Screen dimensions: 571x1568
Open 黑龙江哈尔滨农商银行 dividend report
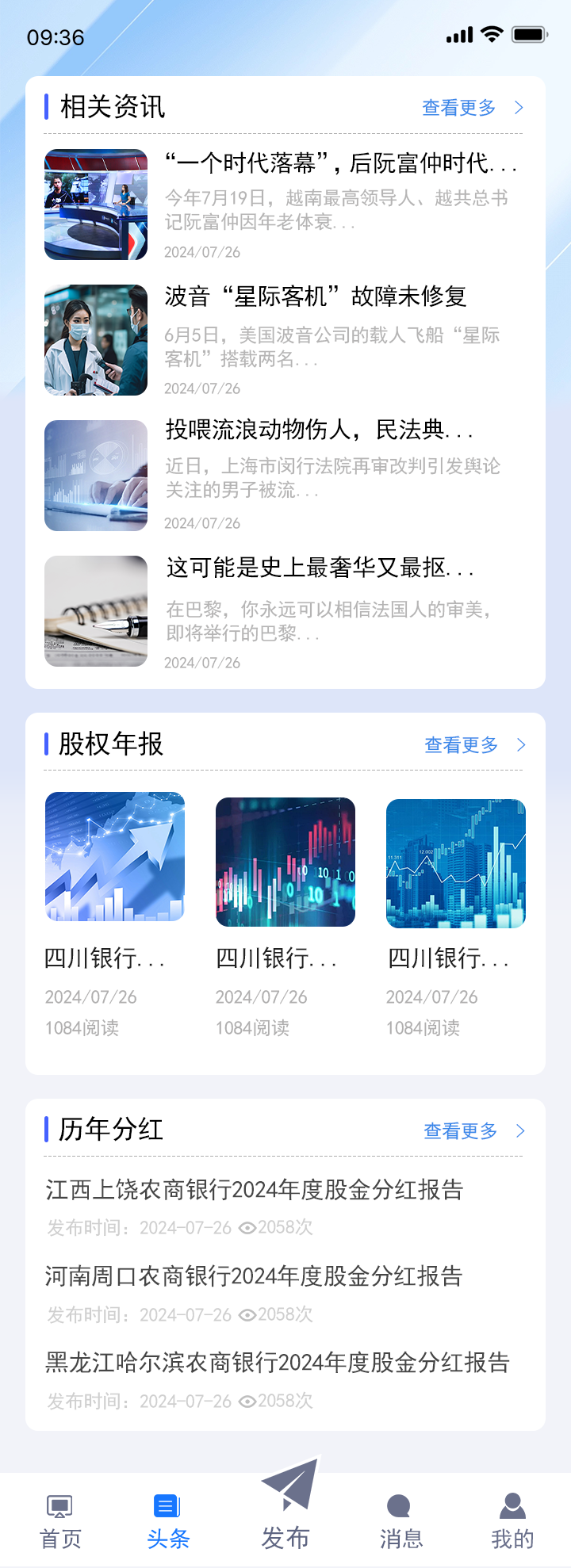278,1363
